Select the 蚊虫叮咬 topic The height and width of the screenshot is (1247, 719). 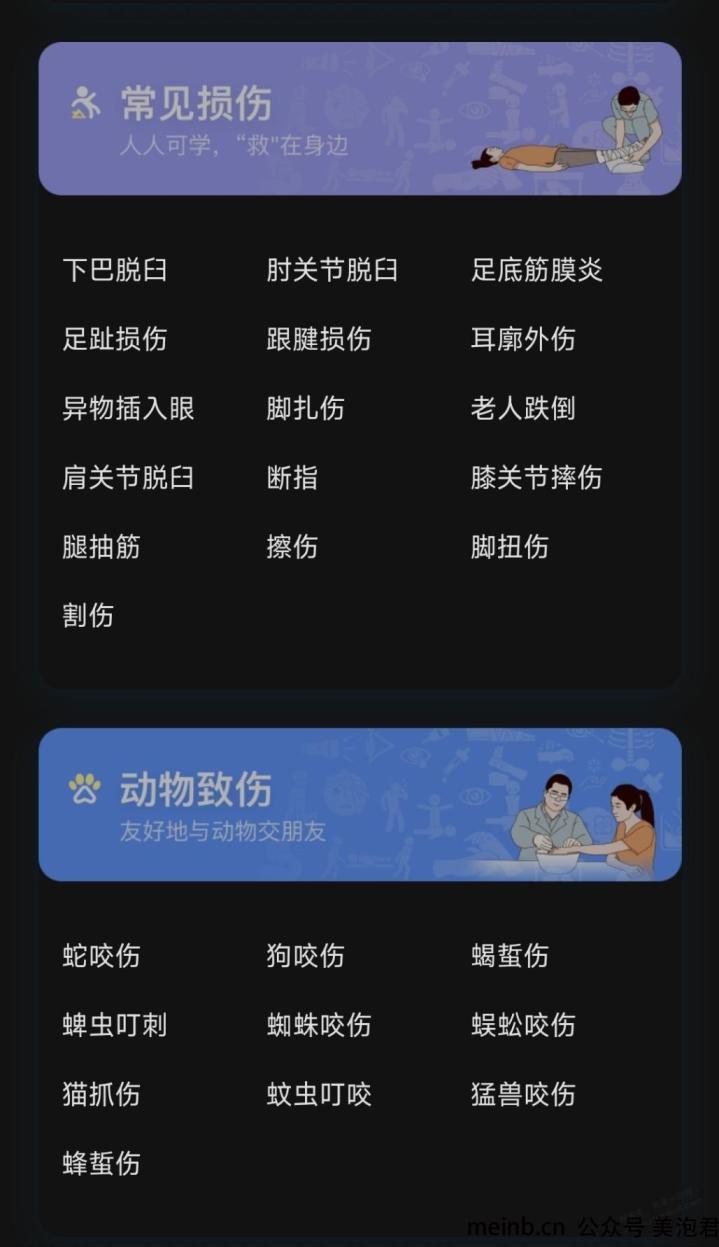click(318, 1094)
